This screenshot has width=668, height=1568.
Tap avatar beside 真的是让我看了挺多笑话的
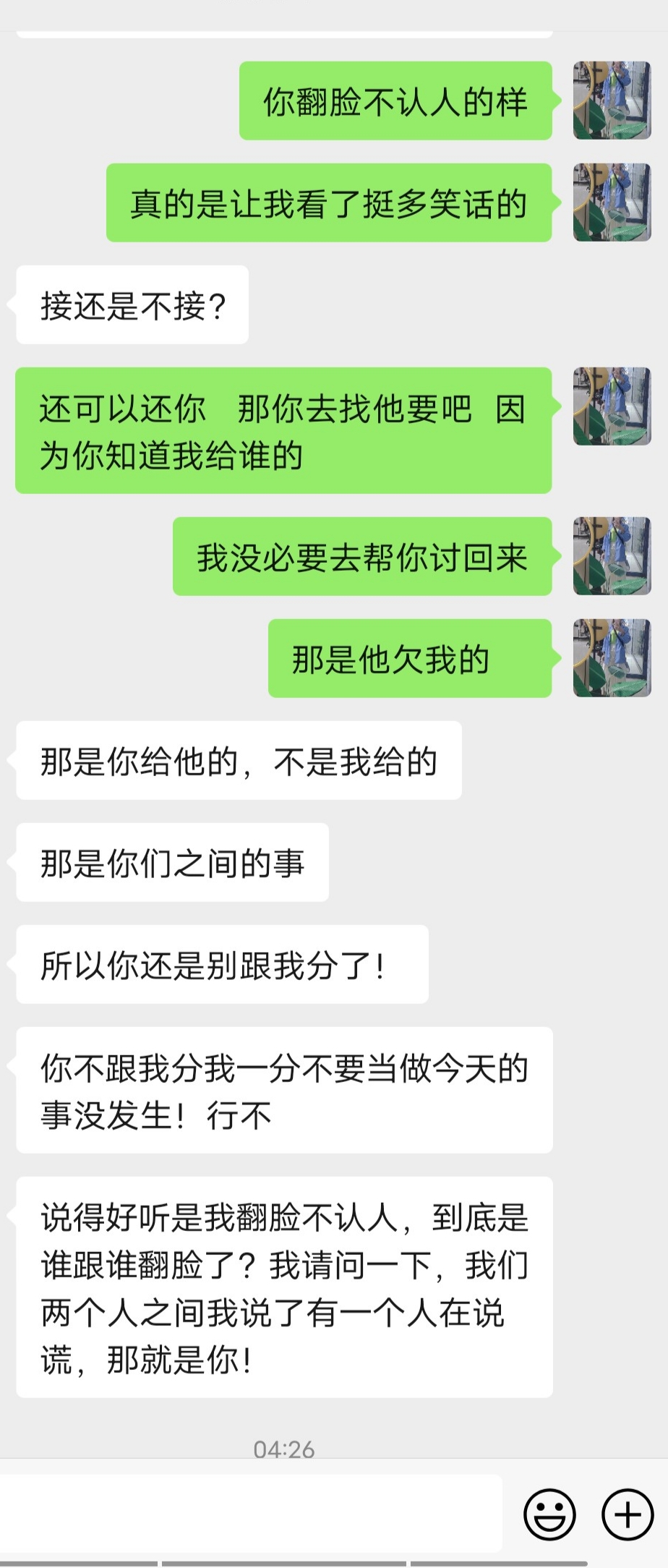click(x=612, y=203)
